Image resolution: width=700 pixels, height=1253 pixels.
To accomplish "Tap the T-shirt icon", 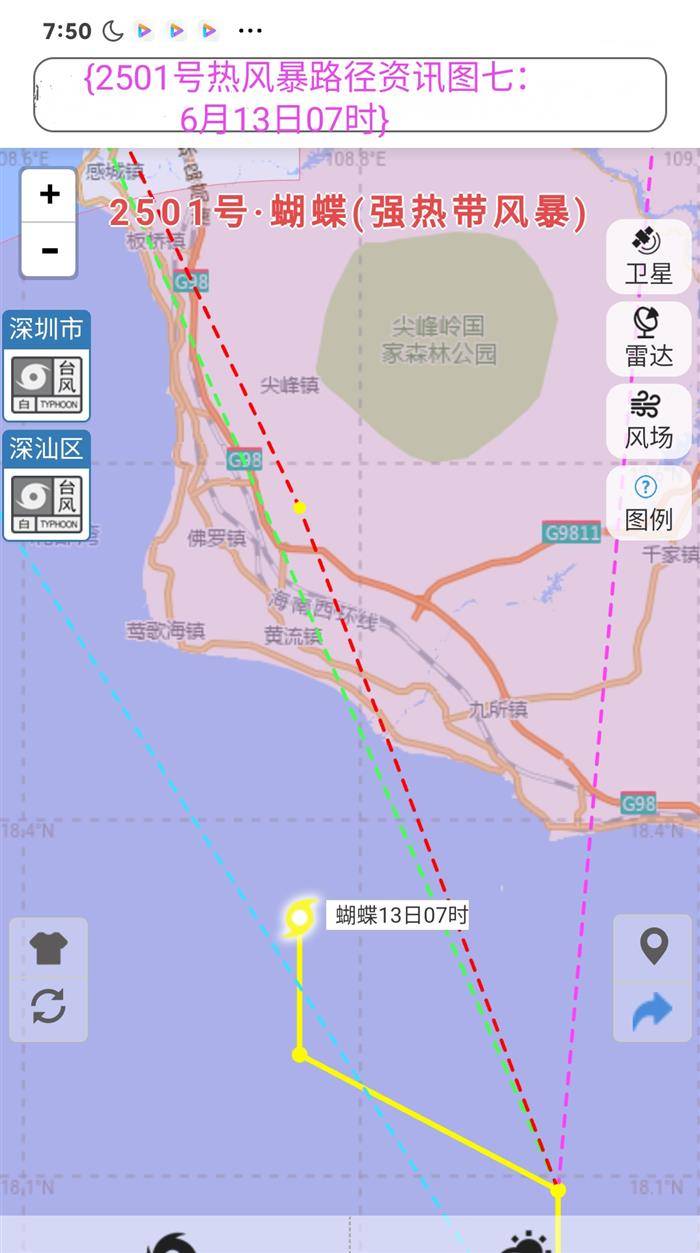I will point(48,949).
